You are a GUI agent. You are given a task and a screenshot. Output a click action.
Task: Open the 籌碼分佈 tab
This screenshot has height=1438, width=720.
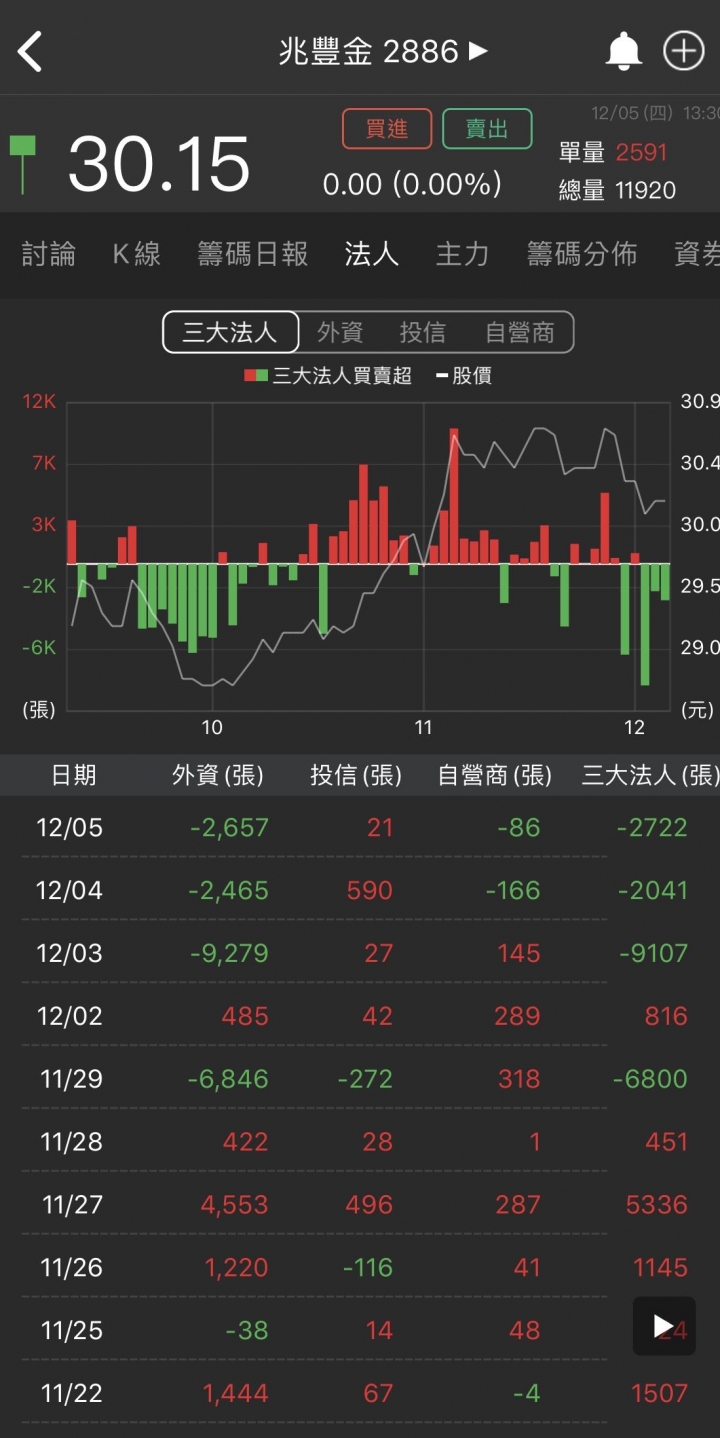(582, 254)
